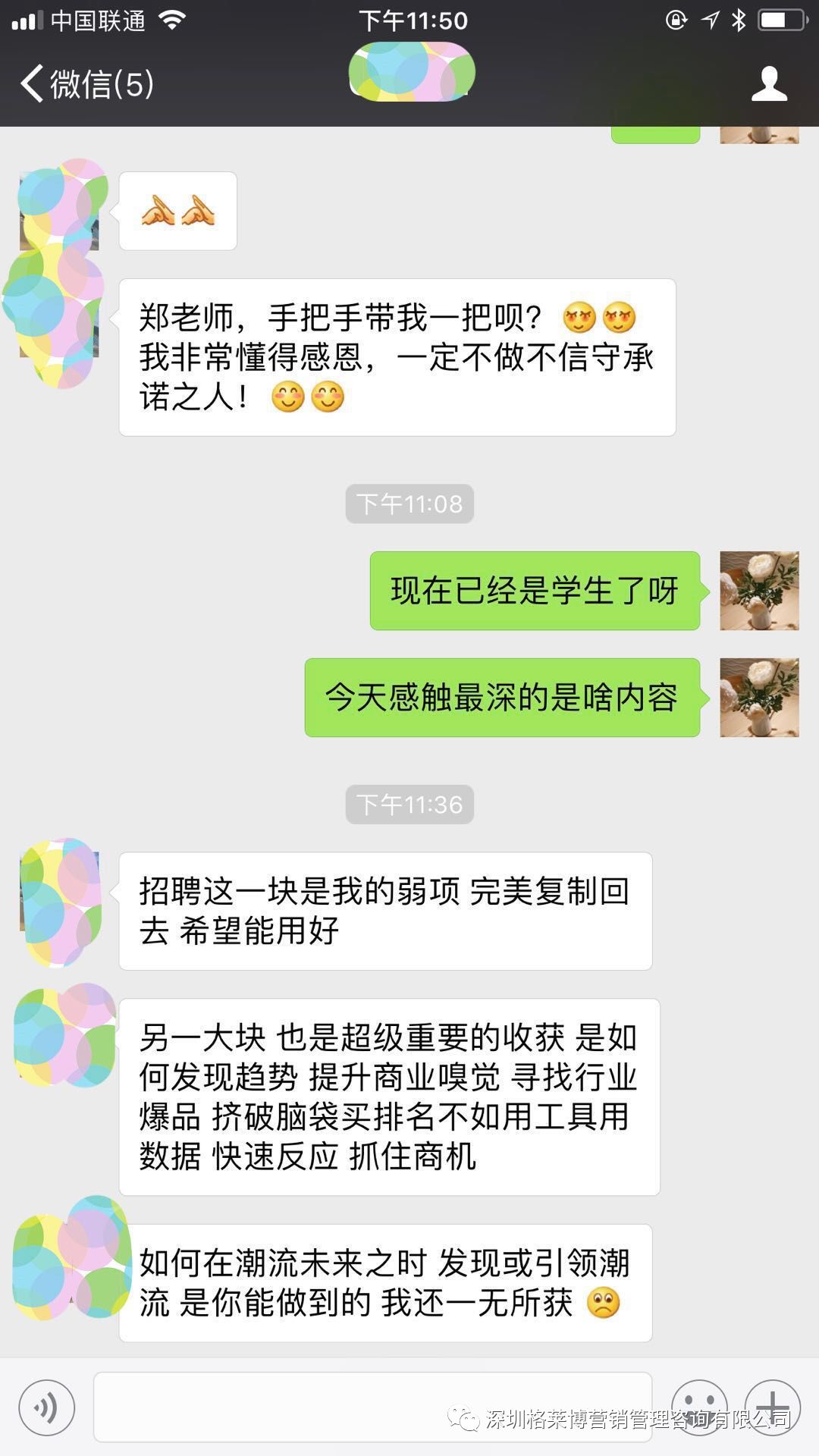The height and width of the screenshot is (1456, 819).
Task: Open the flower avatar beside 现在已经是学生了呀
Action: [x=759, y=591]
